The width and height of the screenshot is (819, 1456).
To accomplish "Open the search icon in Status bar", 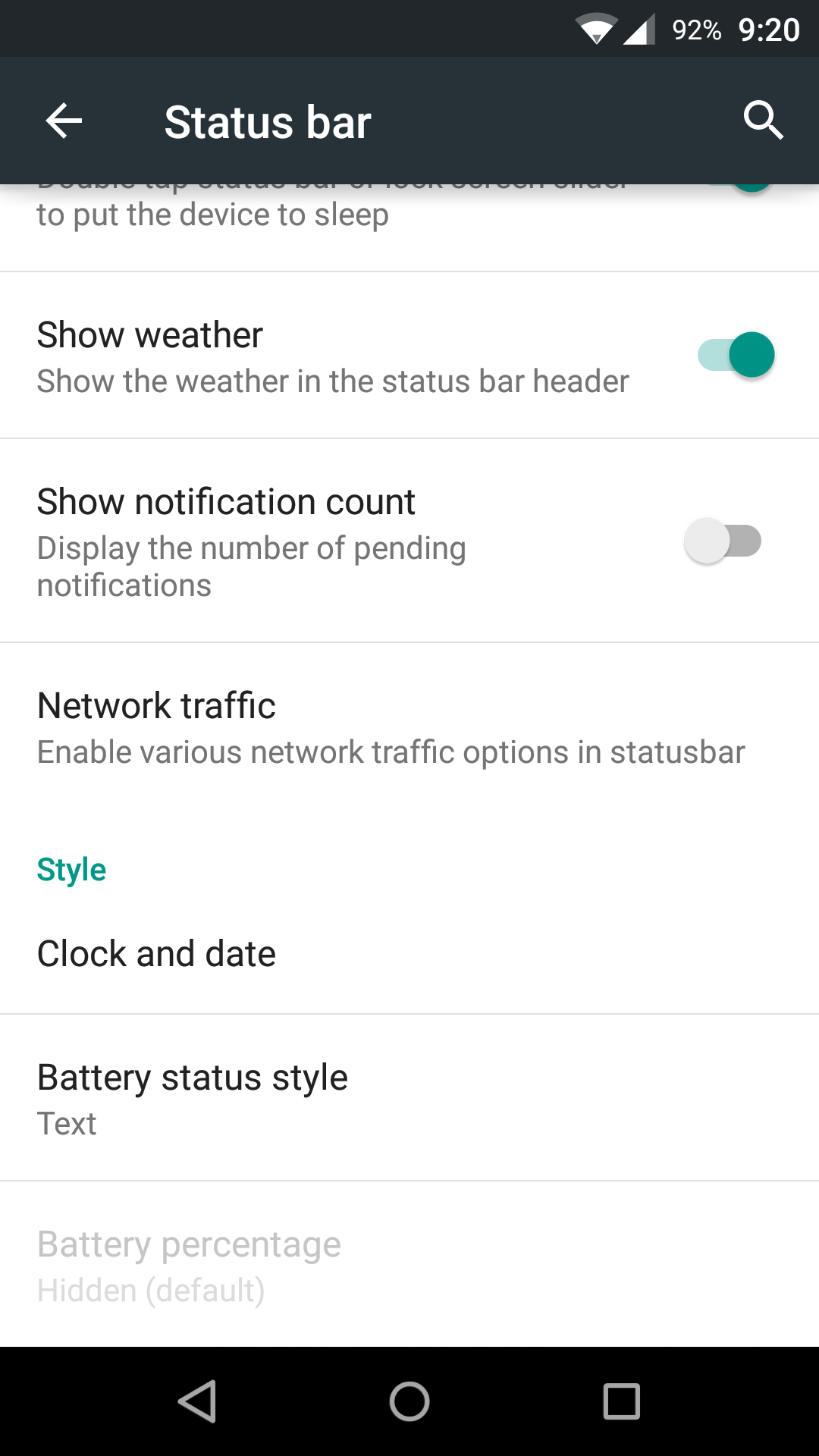I will coord(763,121).
